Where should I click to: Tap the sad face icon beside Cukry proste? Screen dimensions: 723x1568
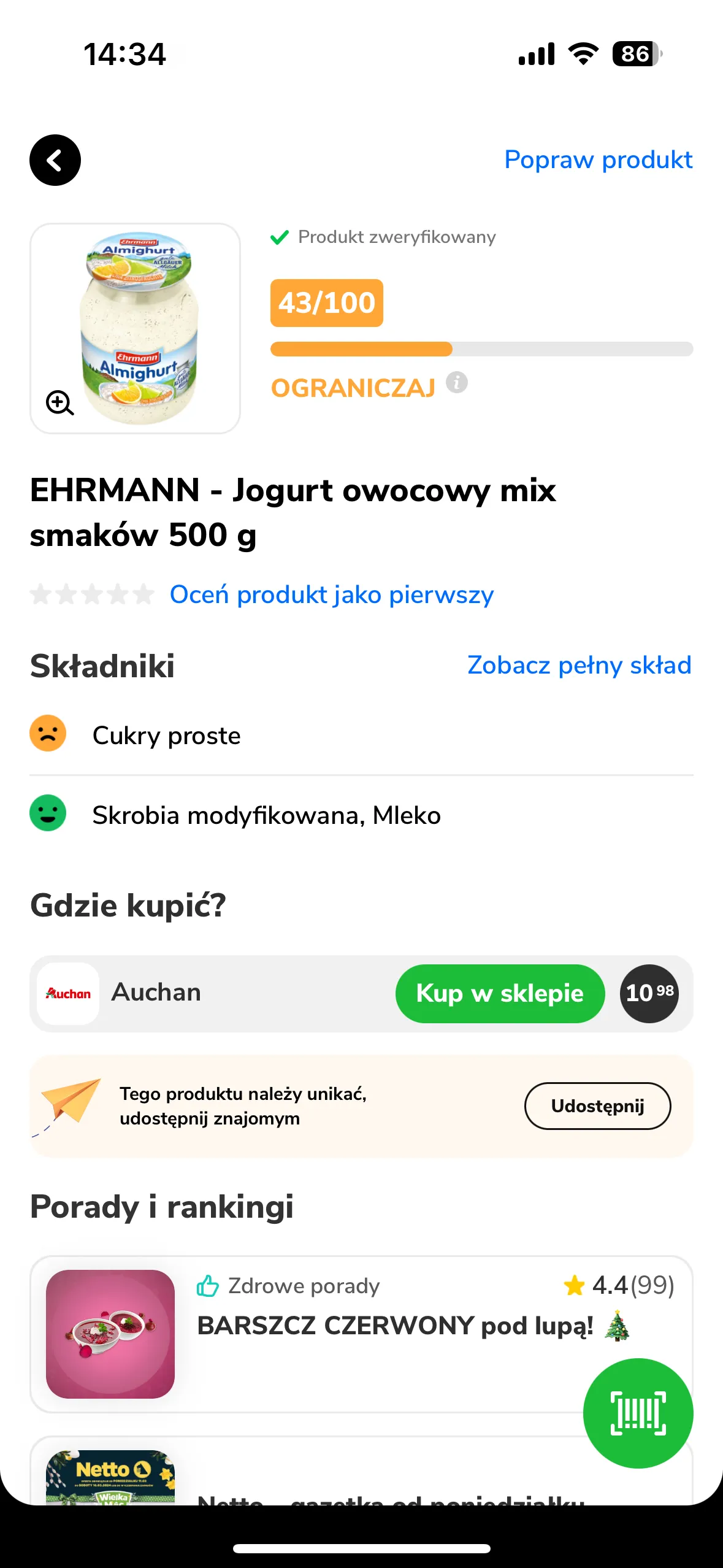coord(48,734)
